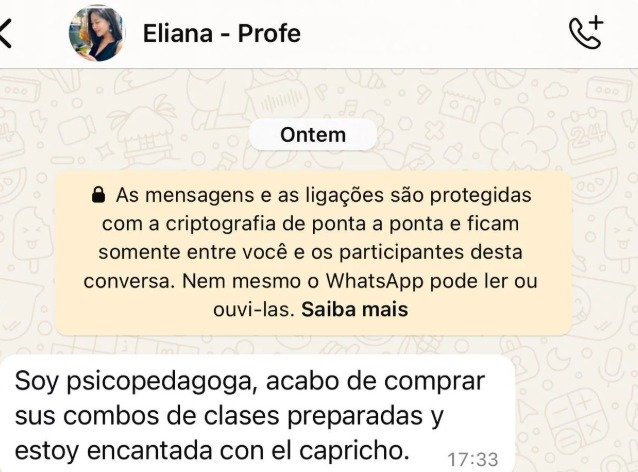Go back to the chat list
Screen dimensions: 638x472
(6, 33)
